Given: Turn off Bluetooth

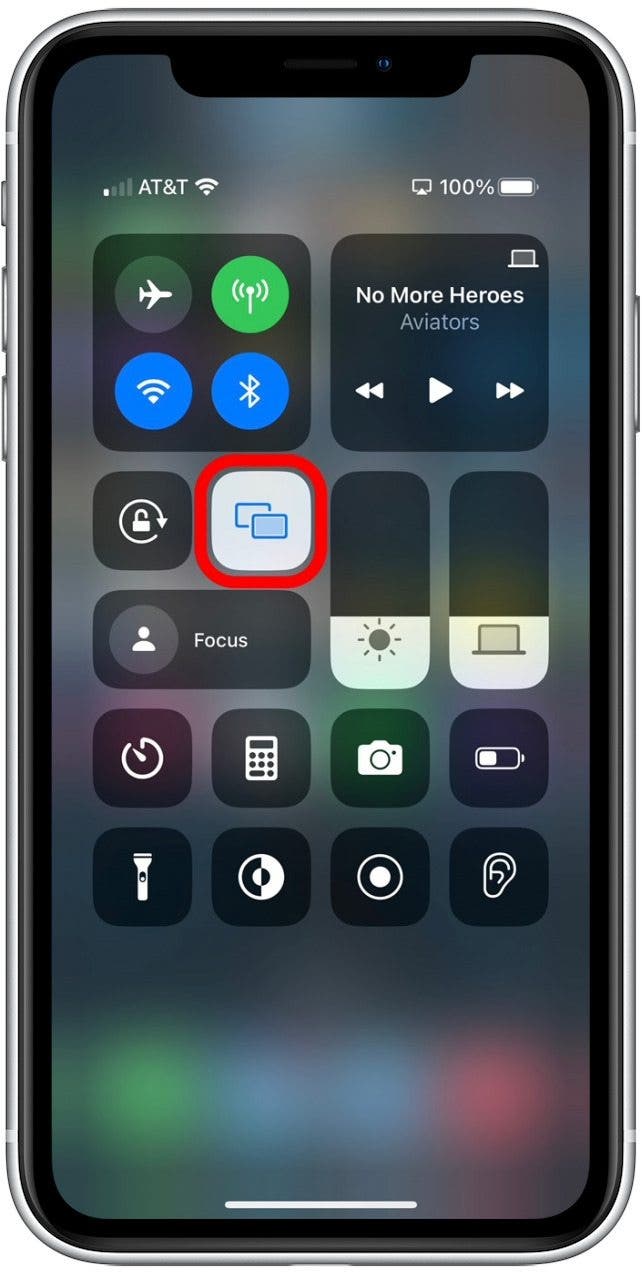Looking at the screenshot, I should point(250,390).
